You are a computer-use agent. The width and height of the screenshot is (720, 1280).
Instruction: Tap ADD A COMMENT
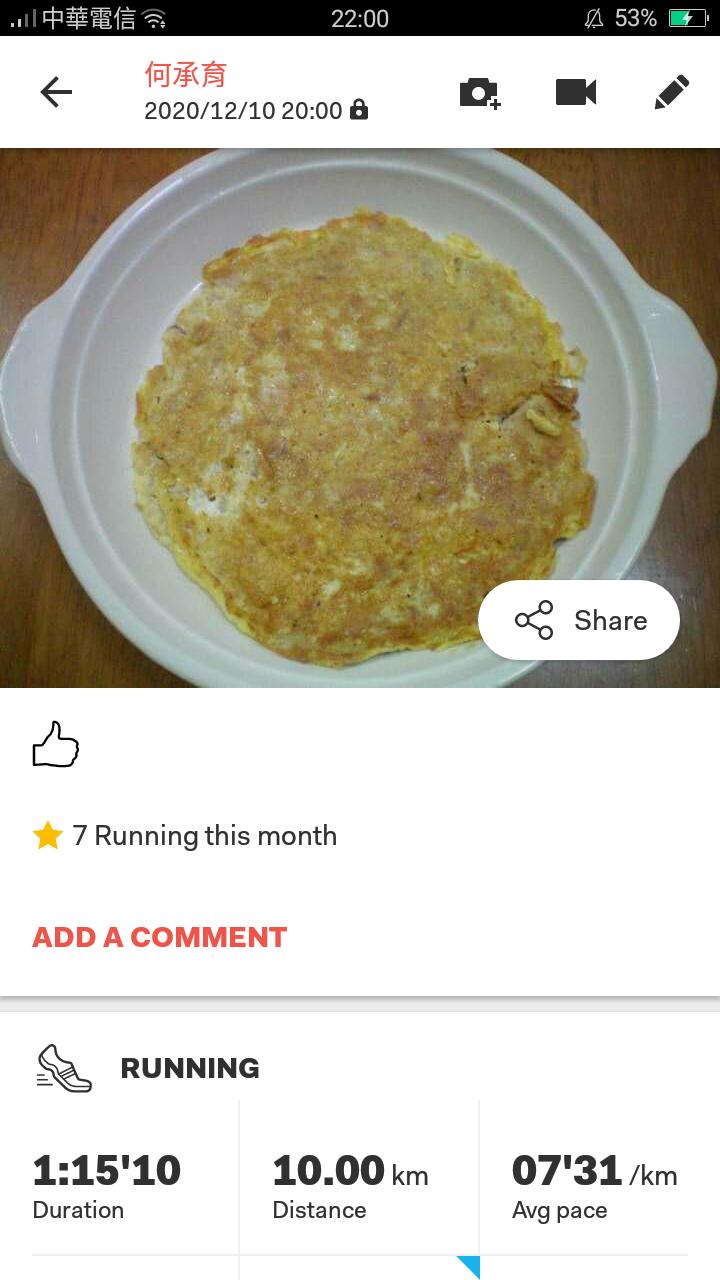tap(160, 937)
